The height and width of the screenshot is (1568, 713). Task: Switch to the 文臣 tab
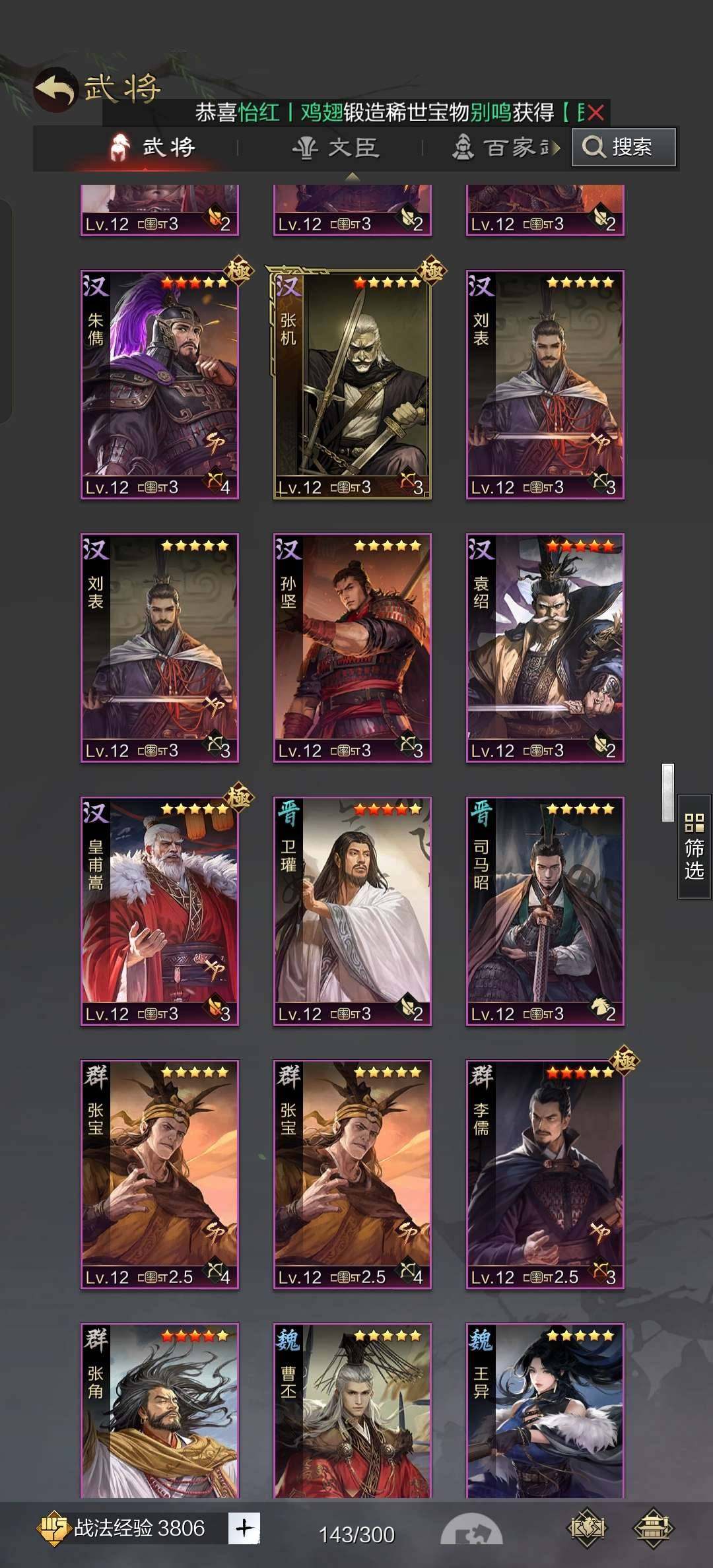click(x=337, y=148)
